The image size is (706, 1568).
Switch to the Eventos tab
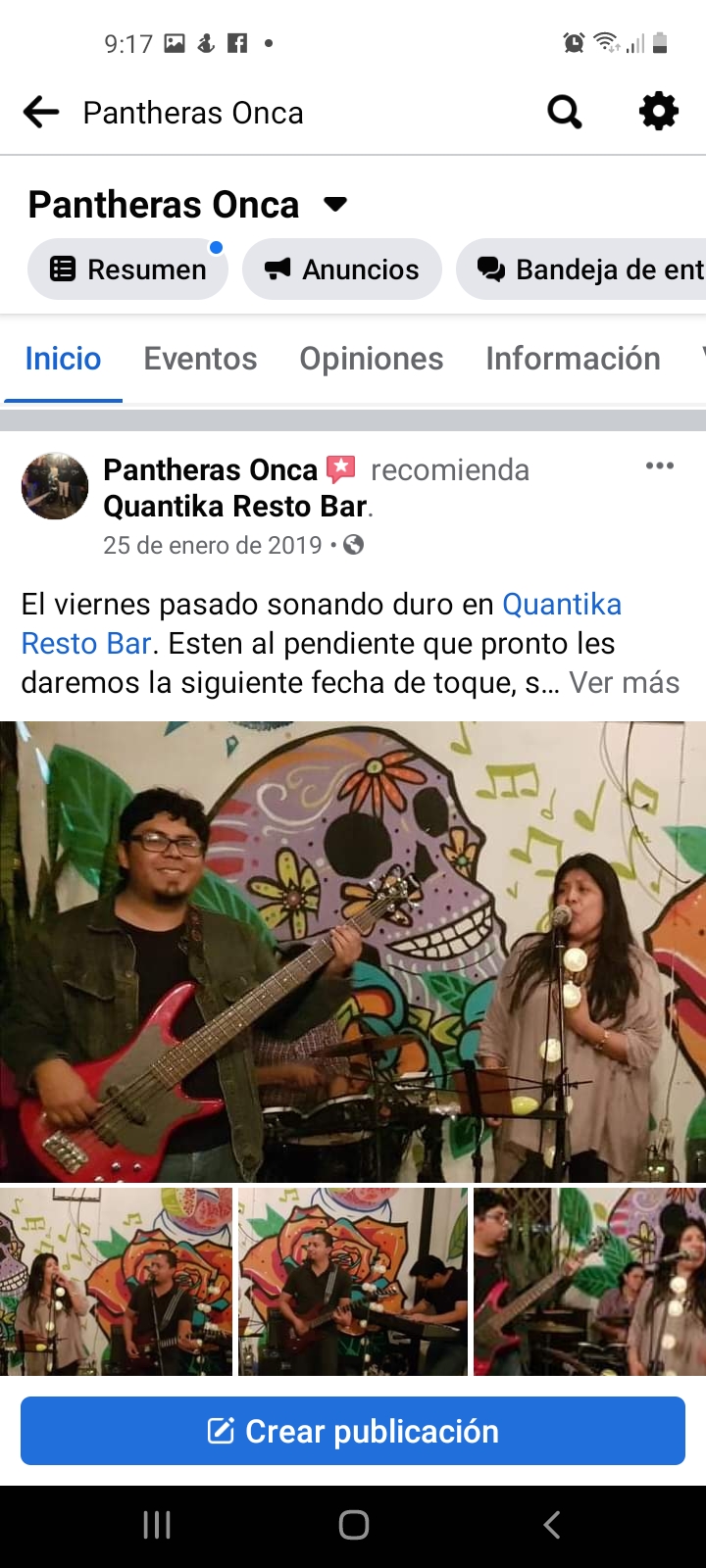click(x=200, y=359)
